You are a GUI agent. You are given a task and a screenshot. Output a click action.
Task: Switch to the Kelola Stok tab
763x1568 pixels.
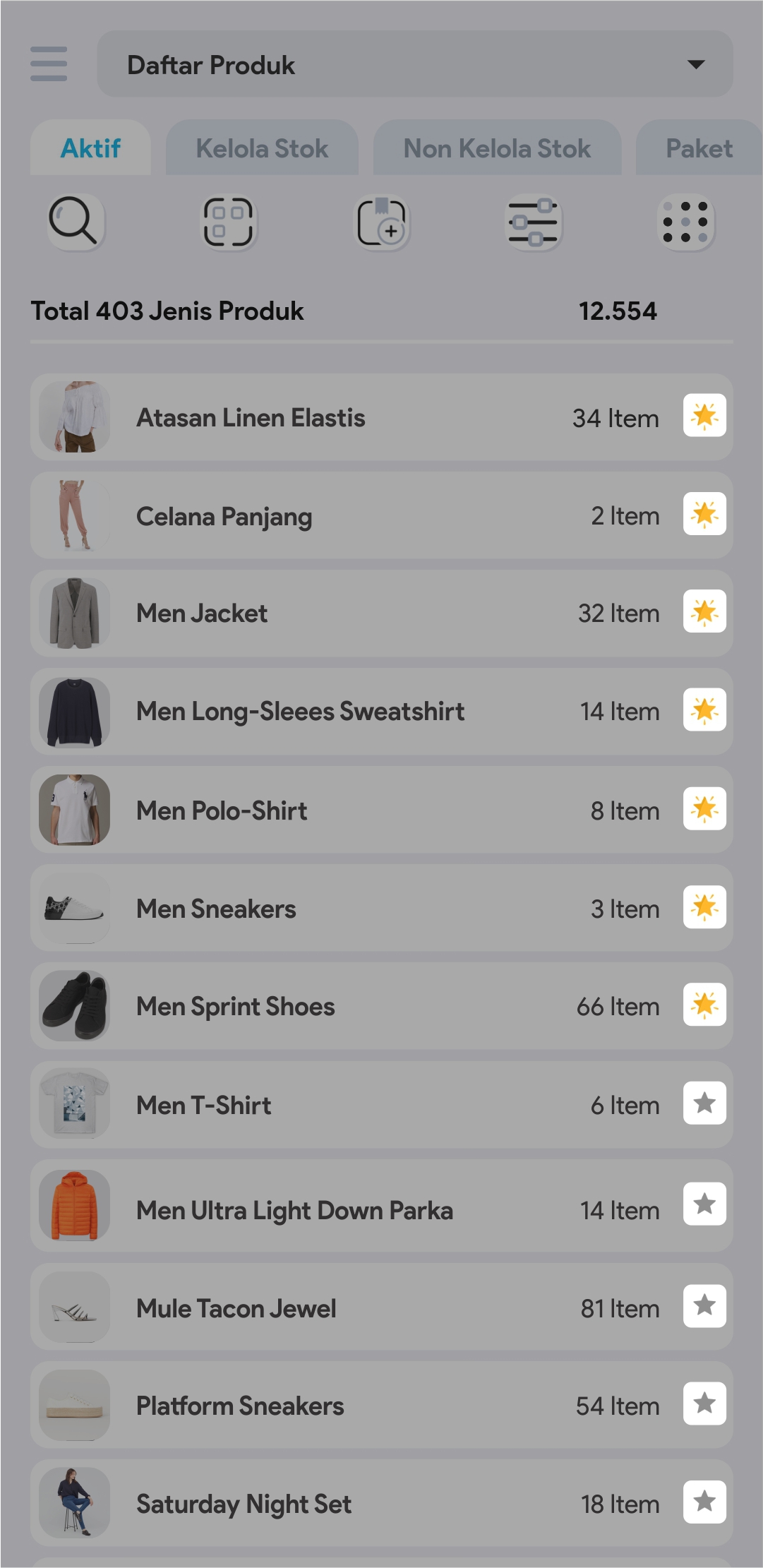(262, 148)
